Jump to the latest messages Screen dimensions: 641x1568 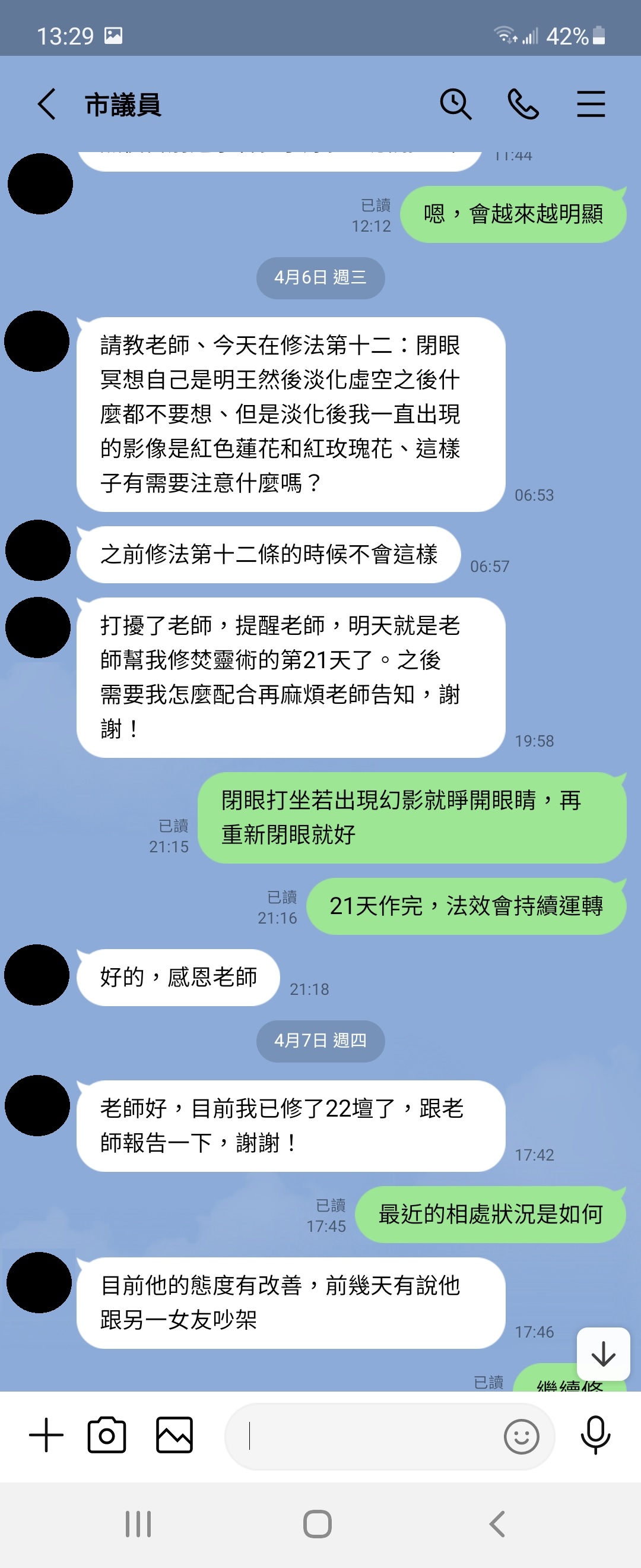pos(602,1354)
